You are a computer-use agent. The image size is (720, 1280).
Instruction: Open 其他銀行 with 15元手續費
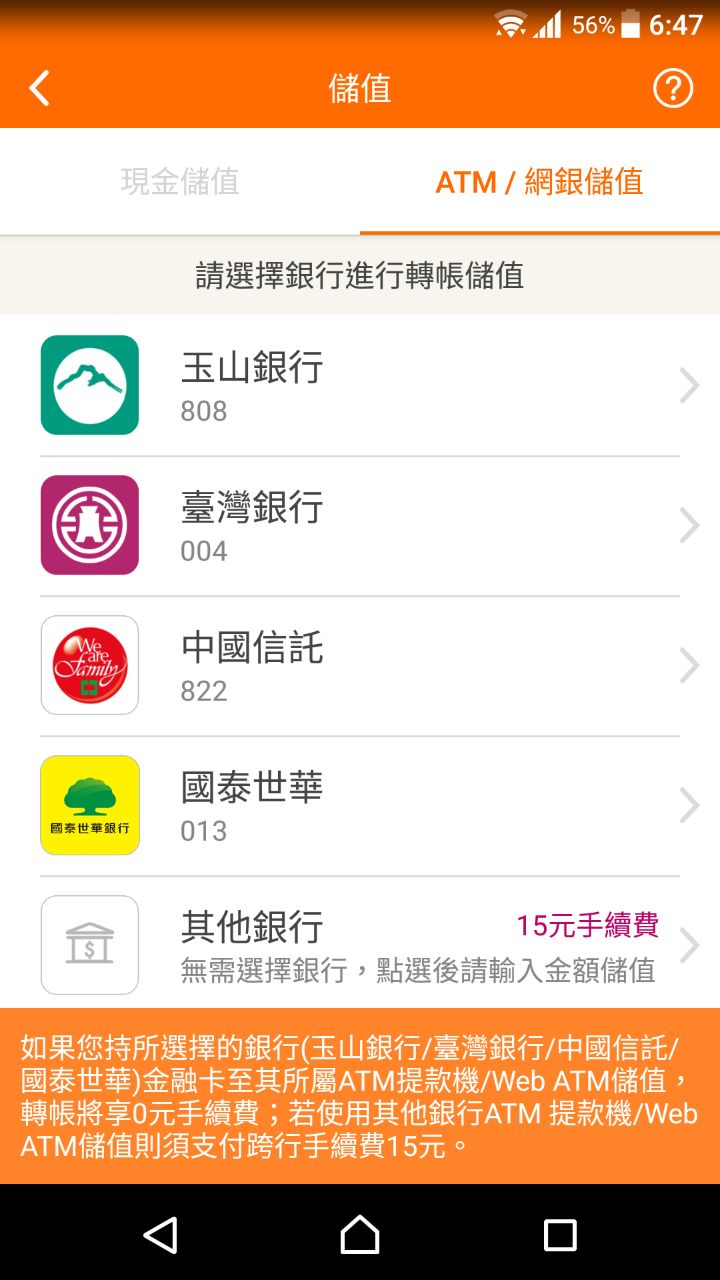[360, 944]
